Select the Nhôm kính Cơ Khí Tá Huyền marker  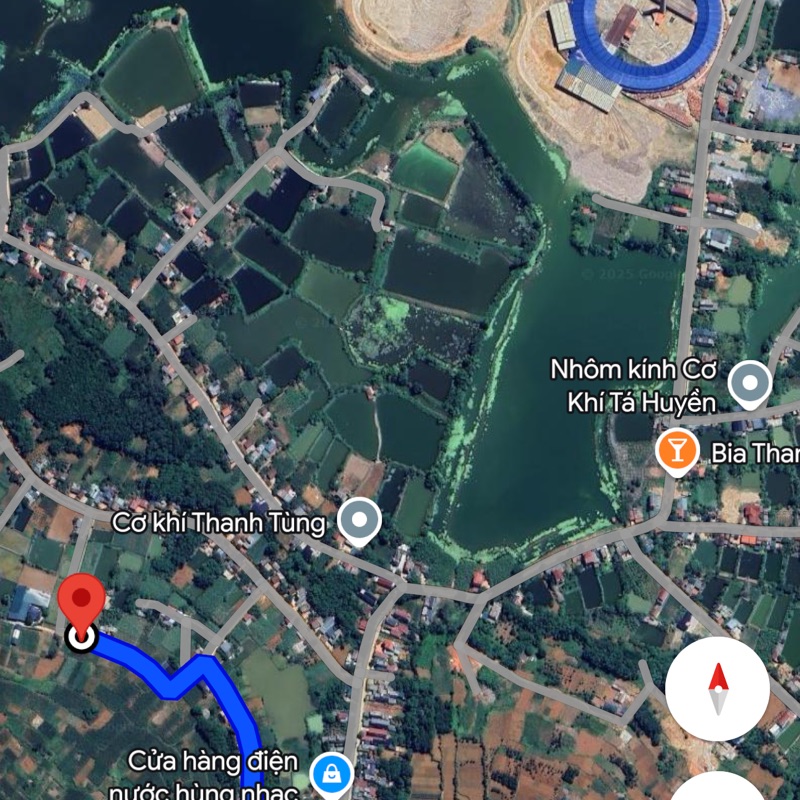[x=749, y=383]
